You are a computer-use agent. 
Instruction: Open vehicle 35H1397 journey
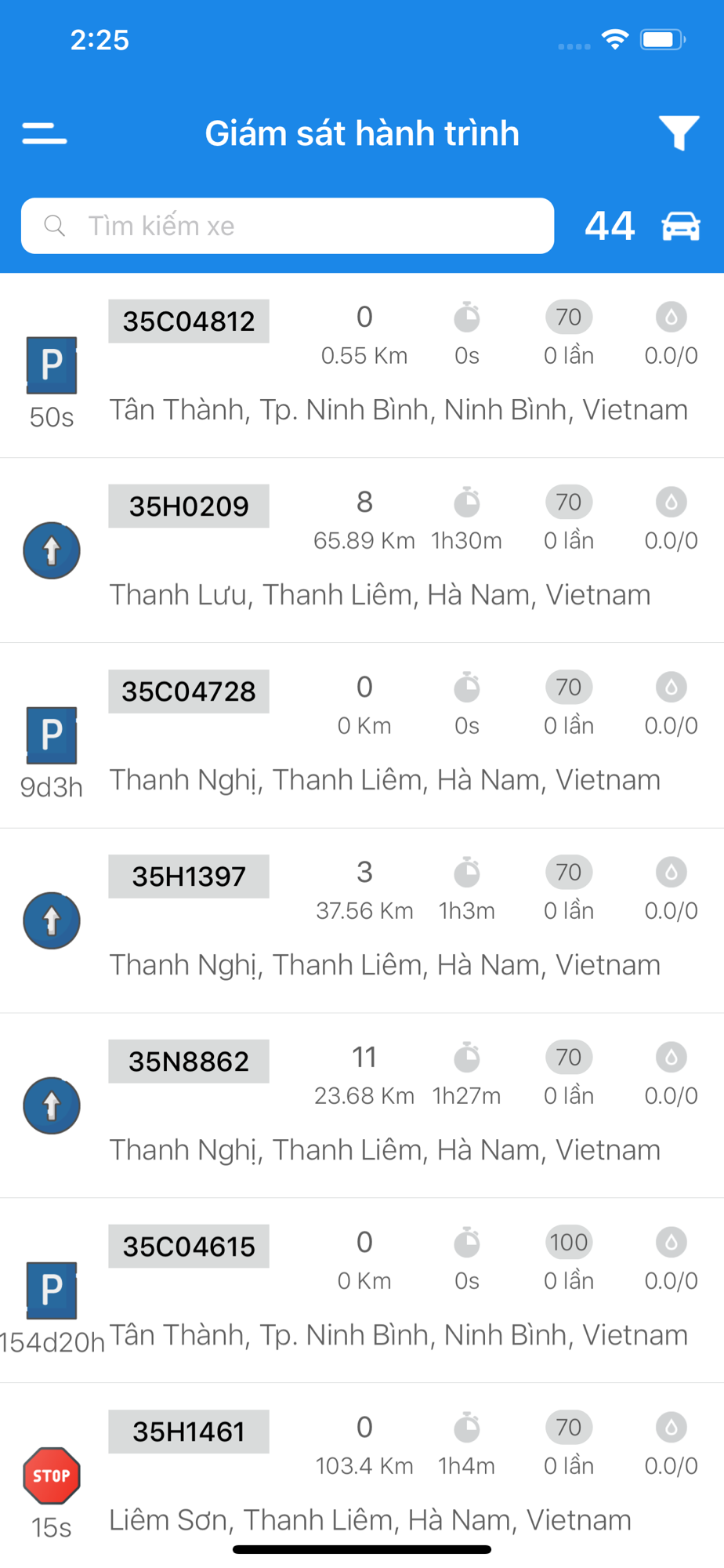pyautogui.click(x=362, y=920)
